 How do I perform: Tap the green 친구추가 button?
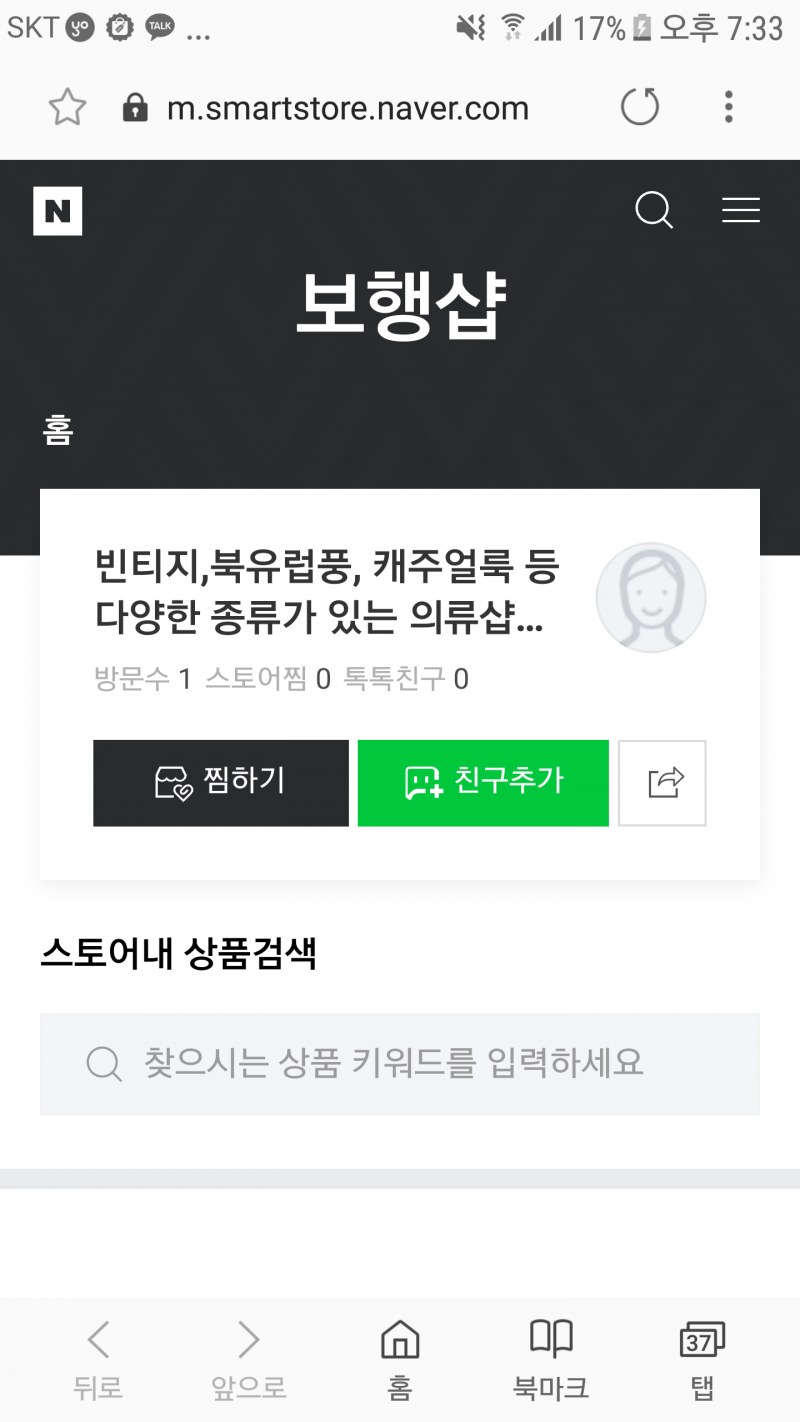[x=483, y=783]
